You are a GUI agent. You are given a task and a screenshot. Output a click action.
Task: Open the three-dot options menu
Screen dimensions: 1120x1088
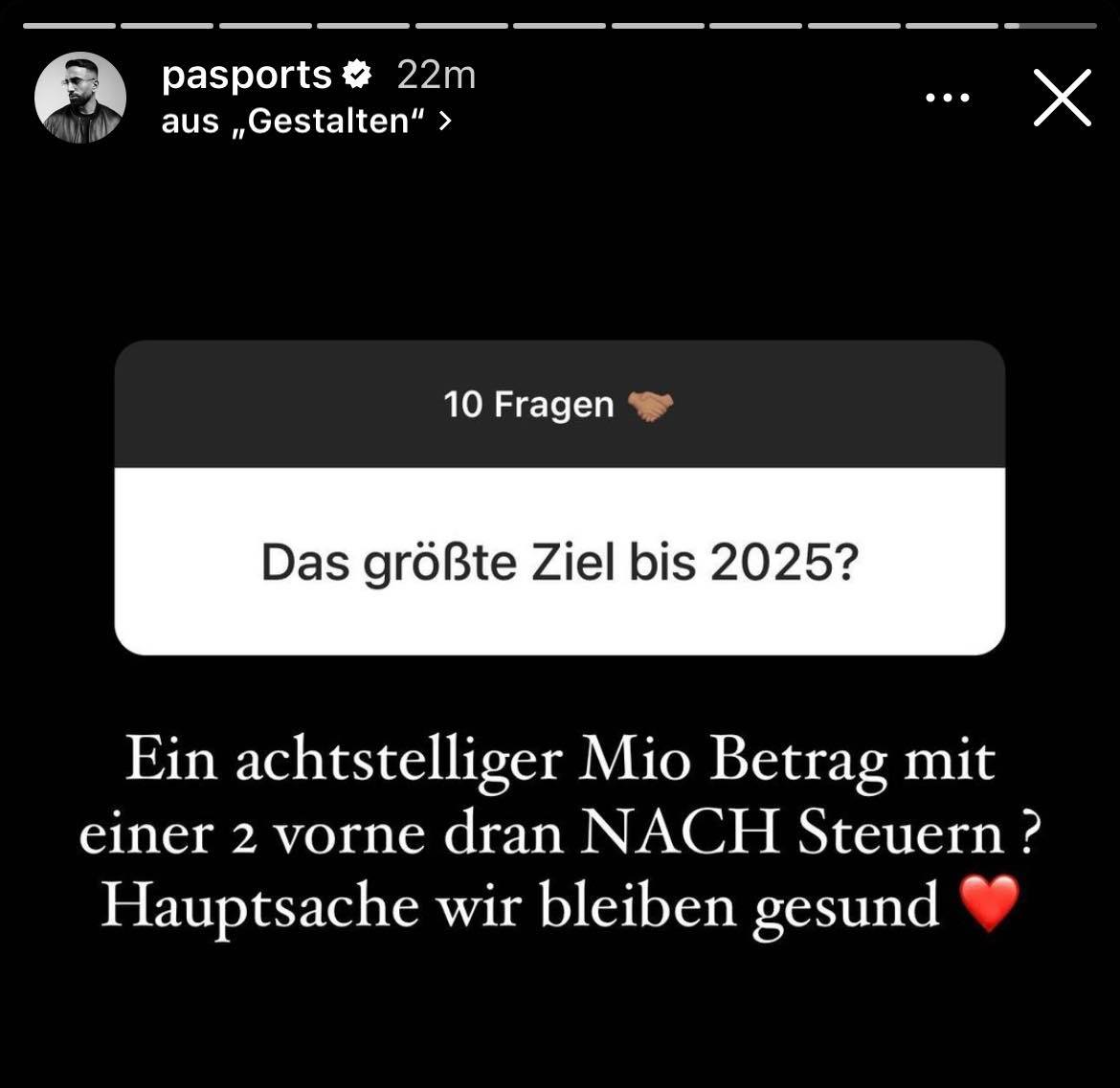pos(948,98)
